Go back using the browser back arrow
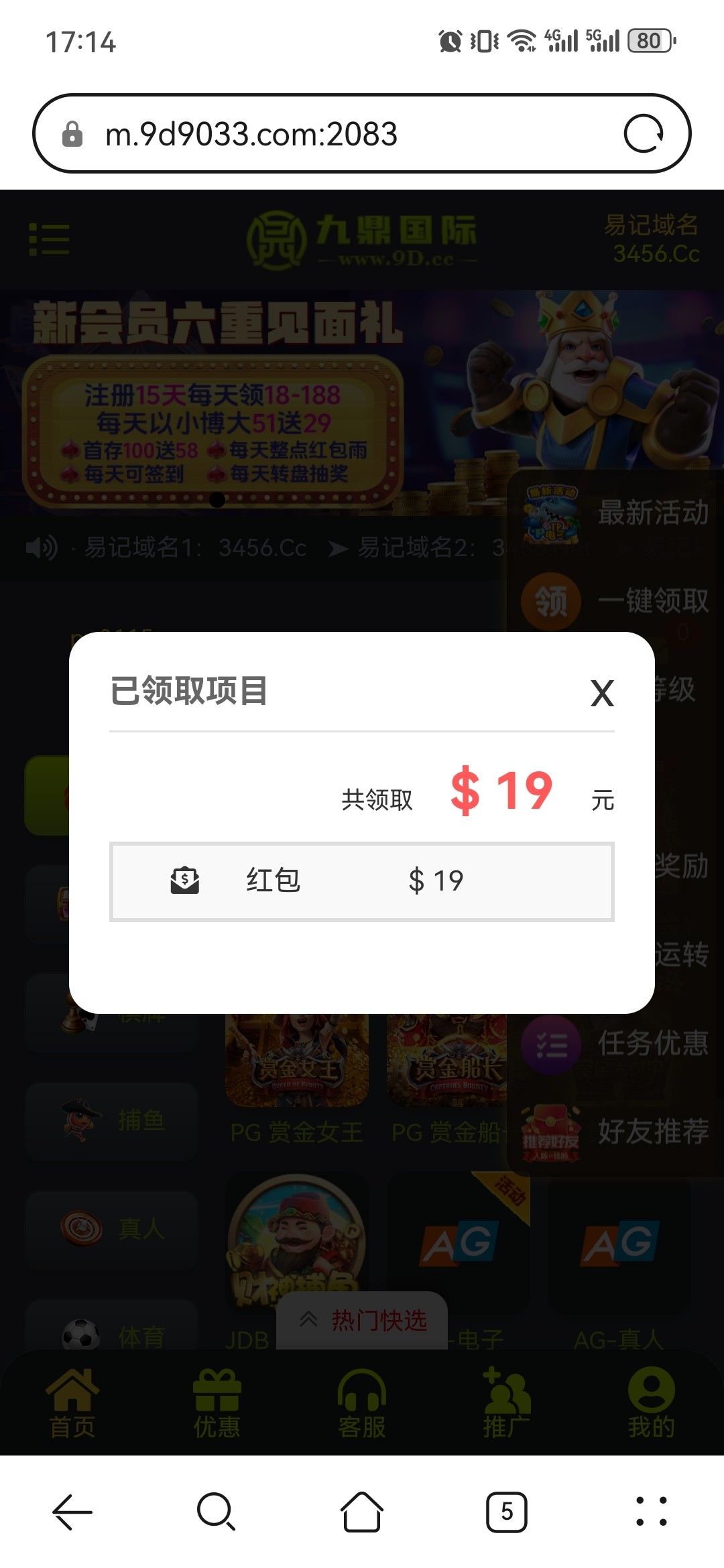The image size is (724, 1568). (x=72, y=1512)
